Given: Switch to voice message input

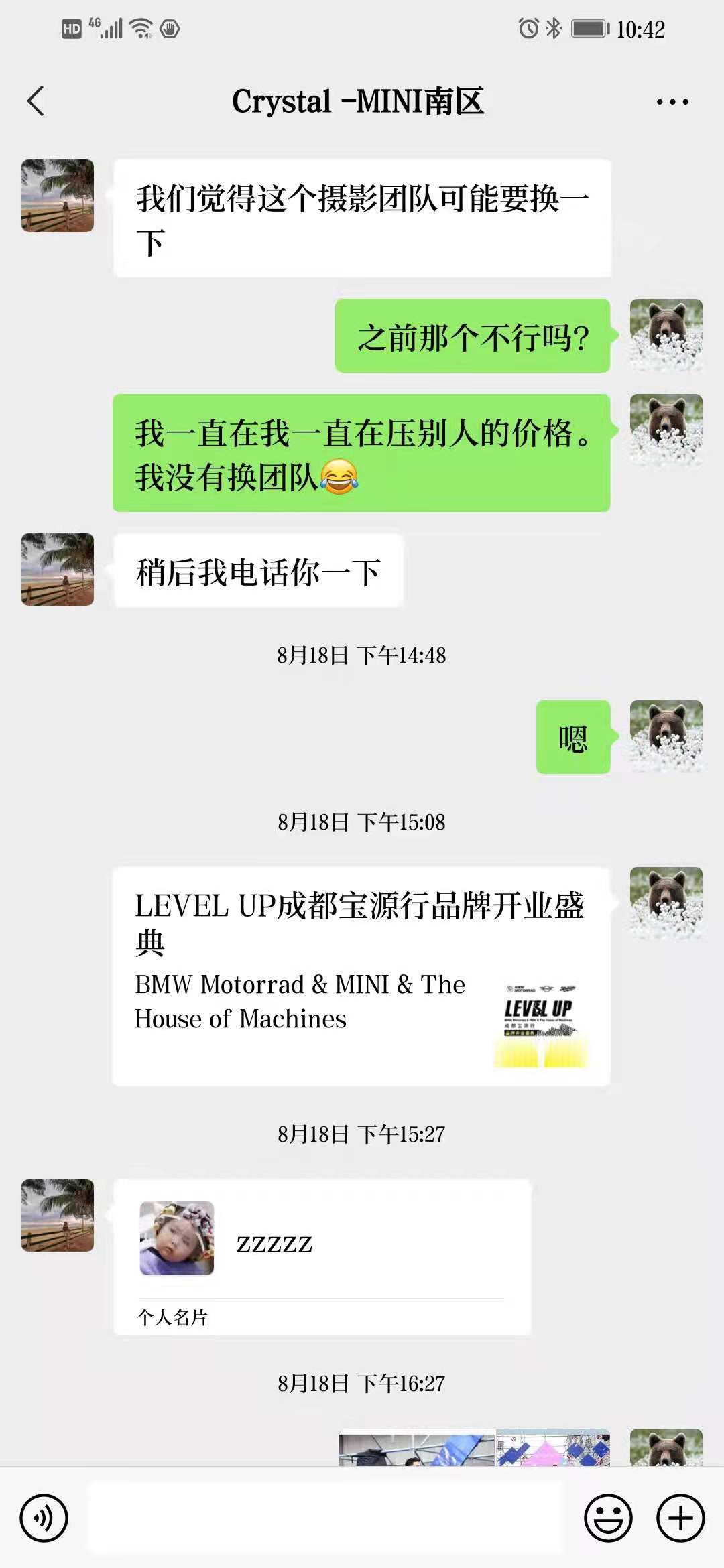Looking at the screenshot, I should pyautogui.click(x=44, y=1518).
